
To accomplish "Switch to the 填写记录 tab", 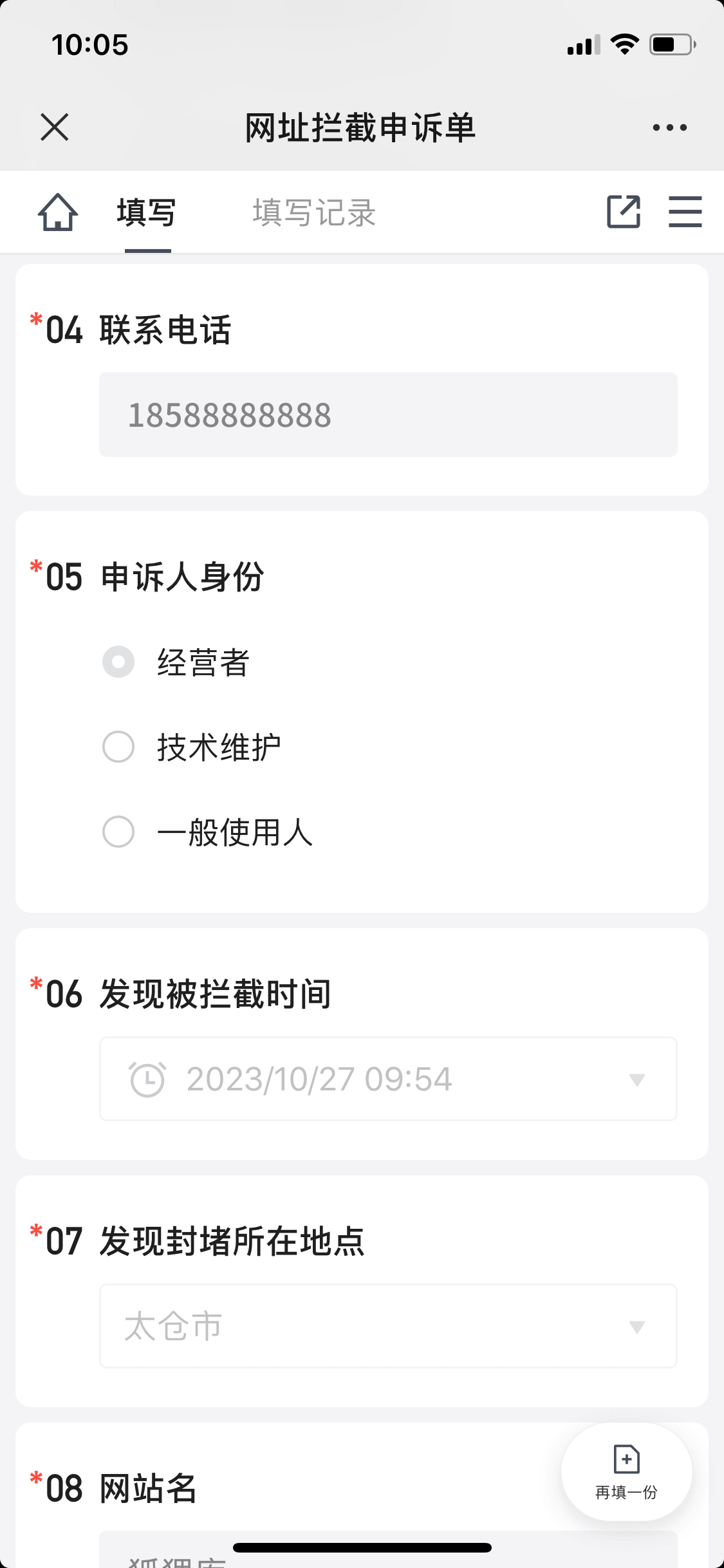I will pyautogui.click(x=314, y=212).
